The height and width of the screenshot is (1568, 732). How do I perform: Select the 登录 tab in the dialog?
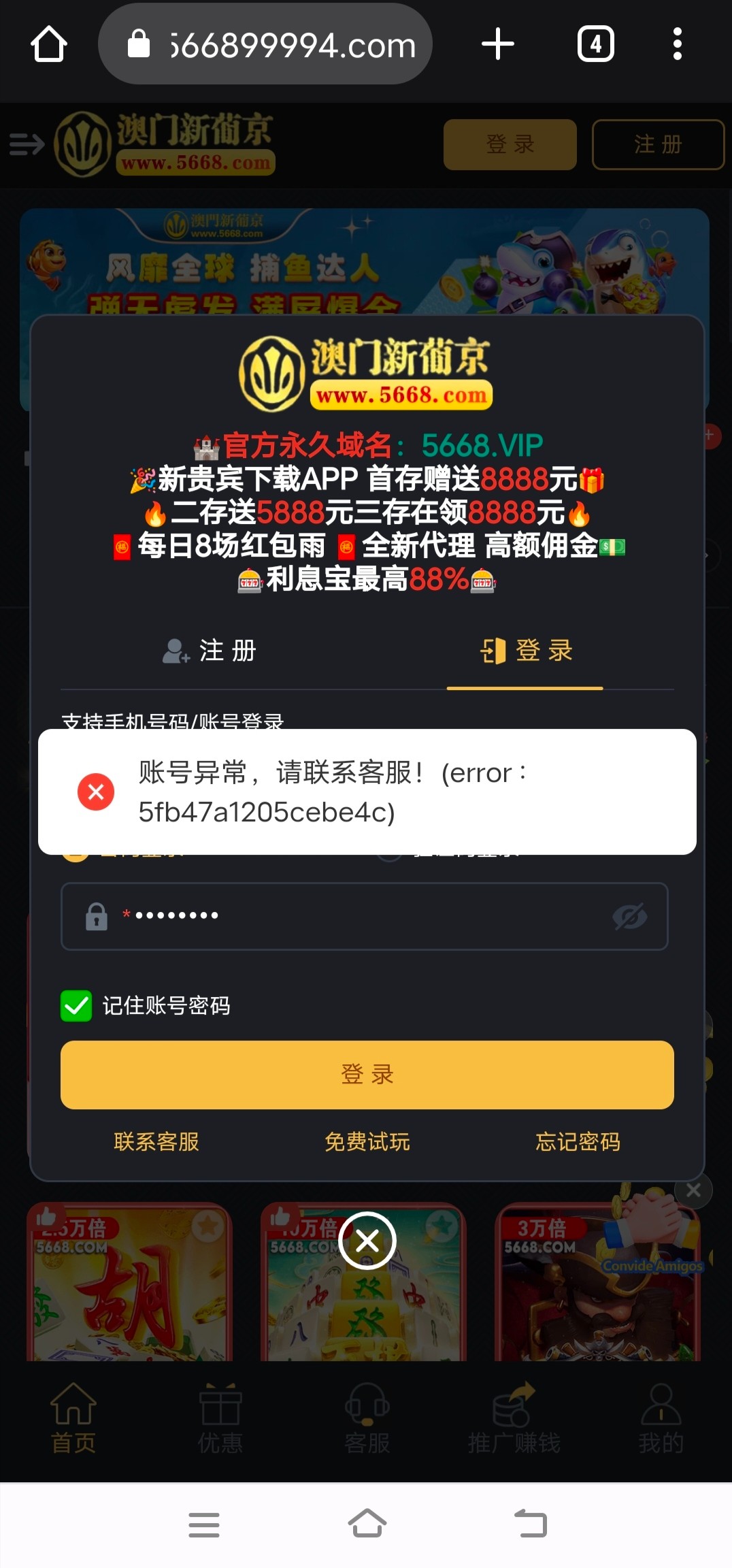point(525,651)
